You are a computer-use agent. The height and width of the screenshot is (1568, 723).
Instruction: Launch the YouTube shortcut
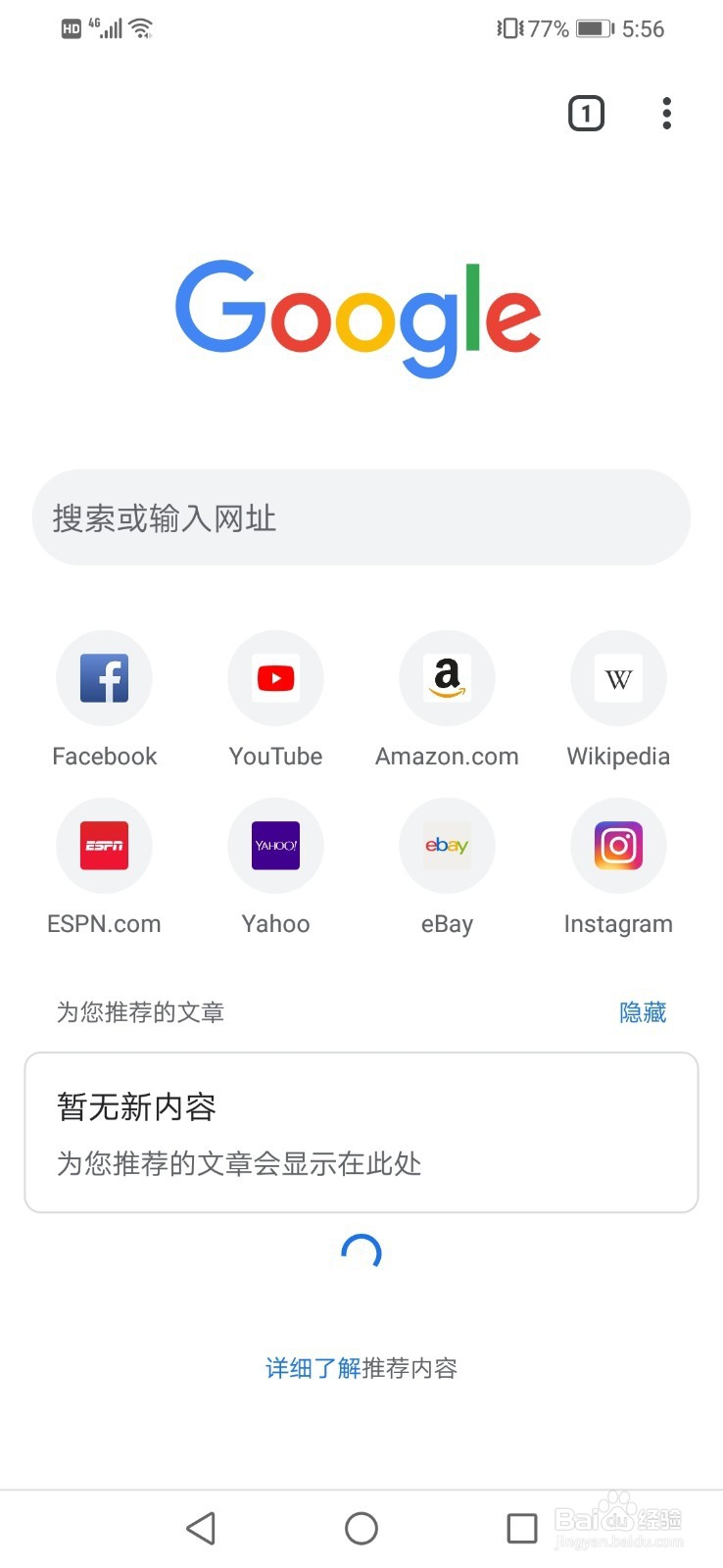pos(275,678)
